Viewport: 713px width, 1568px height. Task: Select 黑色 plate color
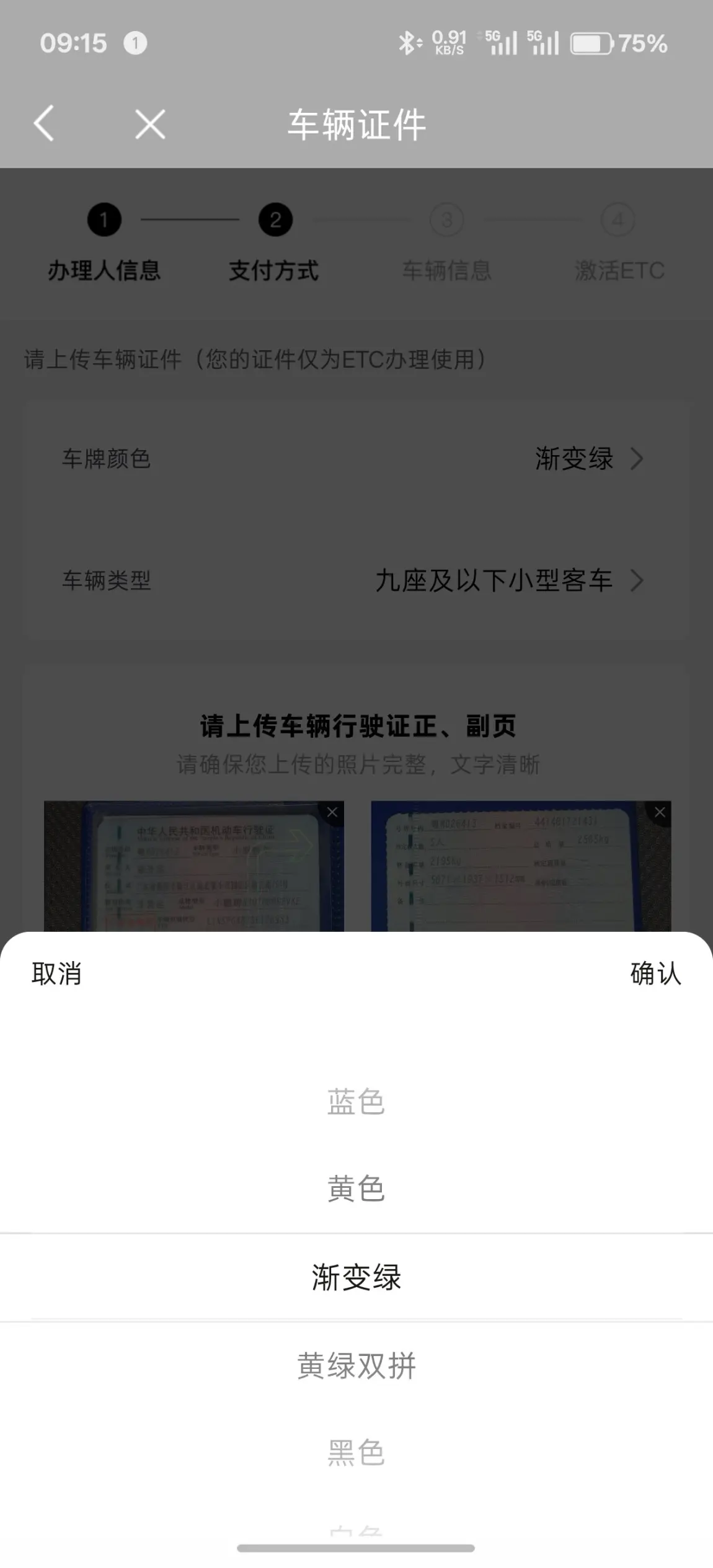coord(356,1453)
